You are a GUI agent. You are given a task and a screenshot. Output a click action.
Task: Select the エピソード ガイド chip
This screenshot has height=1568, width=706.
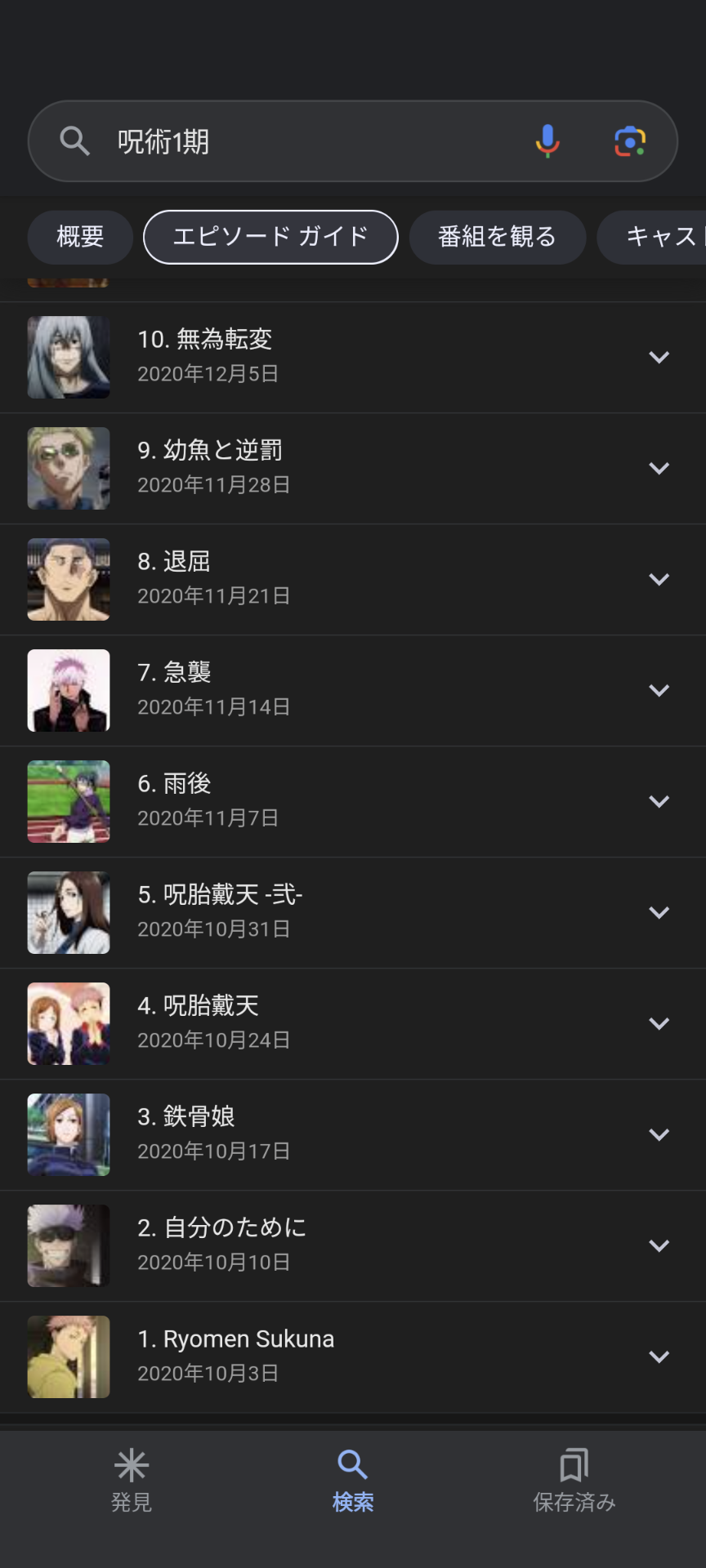pos(270,237)
